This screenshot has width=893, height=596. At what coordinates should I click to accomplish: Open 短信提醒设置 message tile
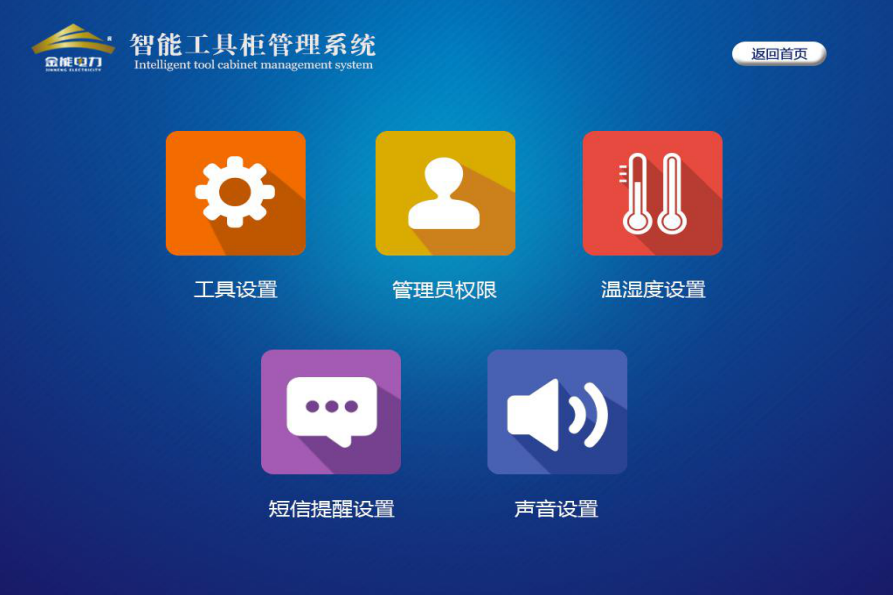click(x=331, y=412)
